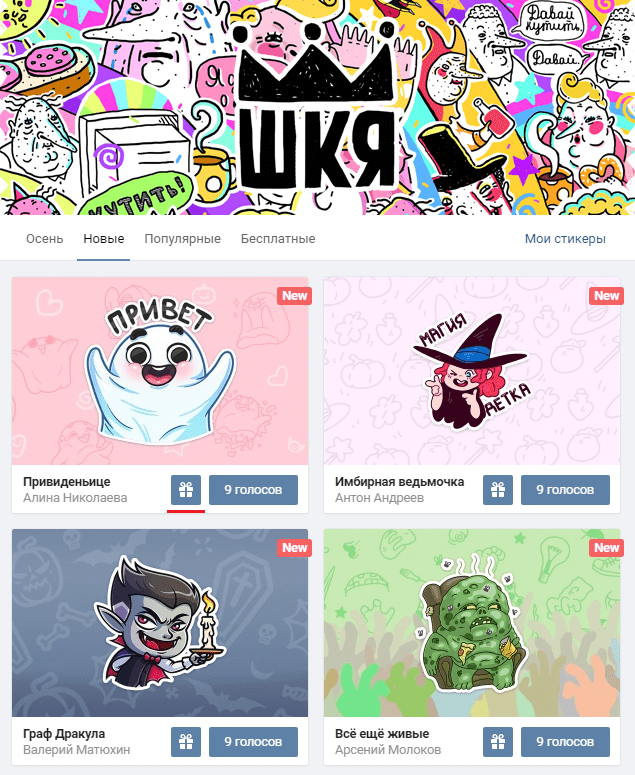Select the Новые tab
Viewport: 635px width, 775px height.
click(x=104, y=239)
